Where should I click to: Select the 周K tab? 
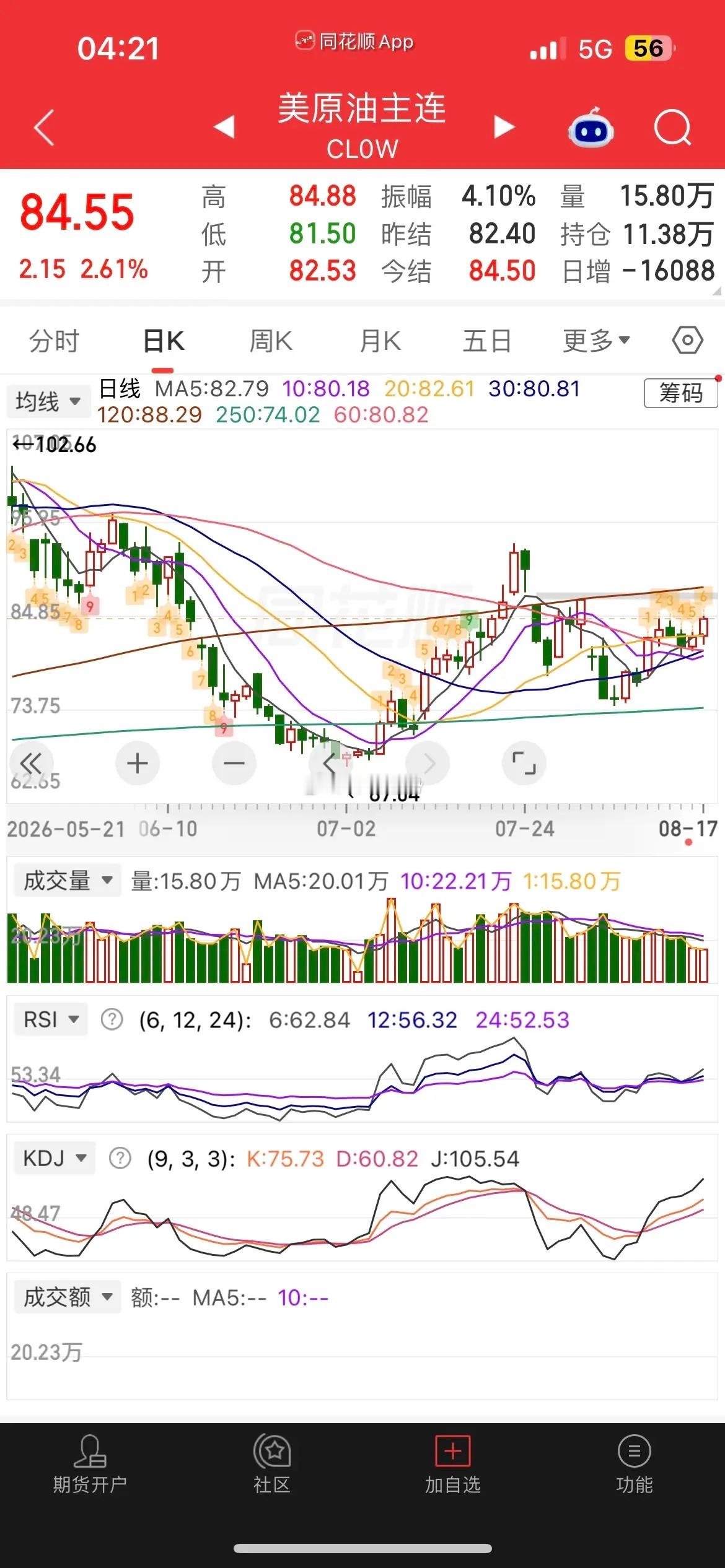[x=271, y=341]
